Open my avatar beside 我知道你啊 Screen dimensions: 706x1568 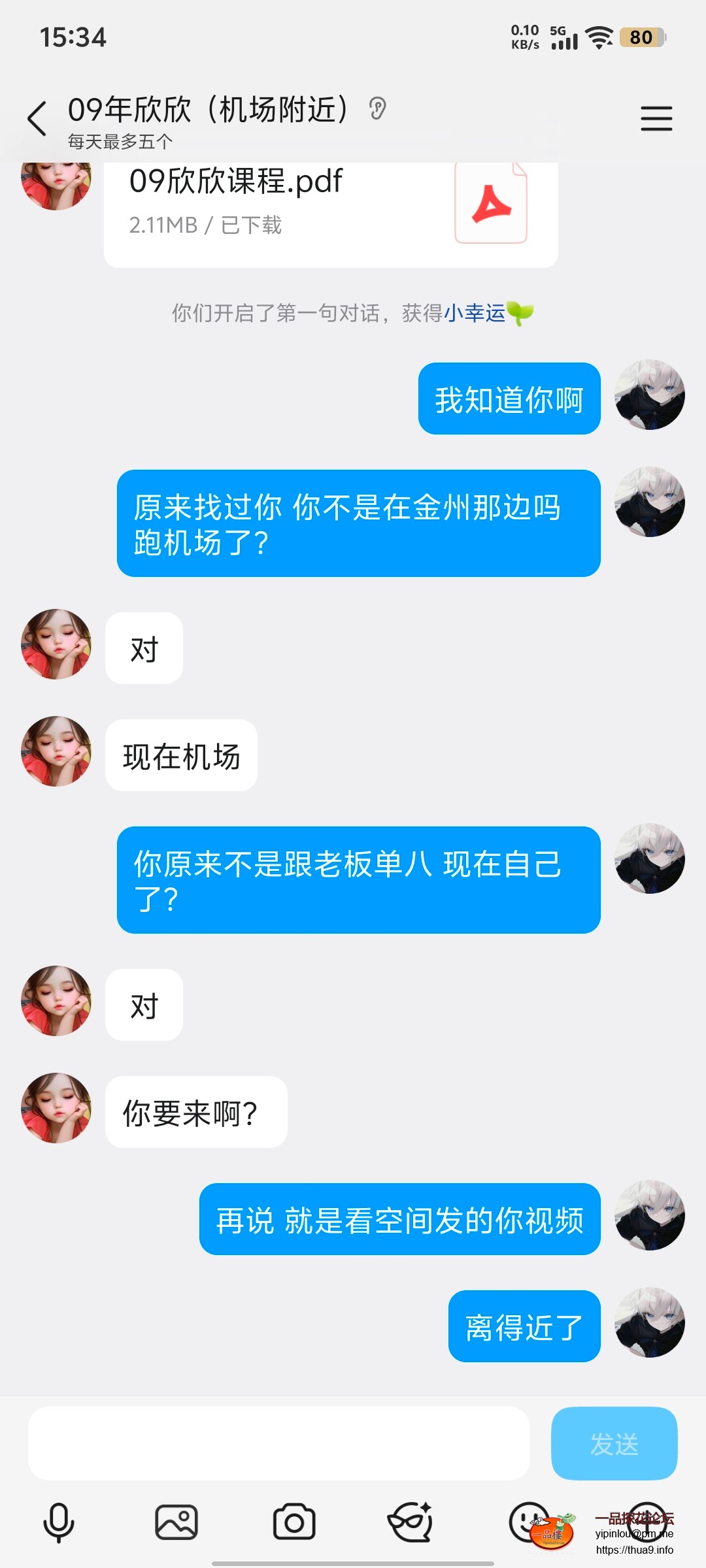tap(650, 395)
